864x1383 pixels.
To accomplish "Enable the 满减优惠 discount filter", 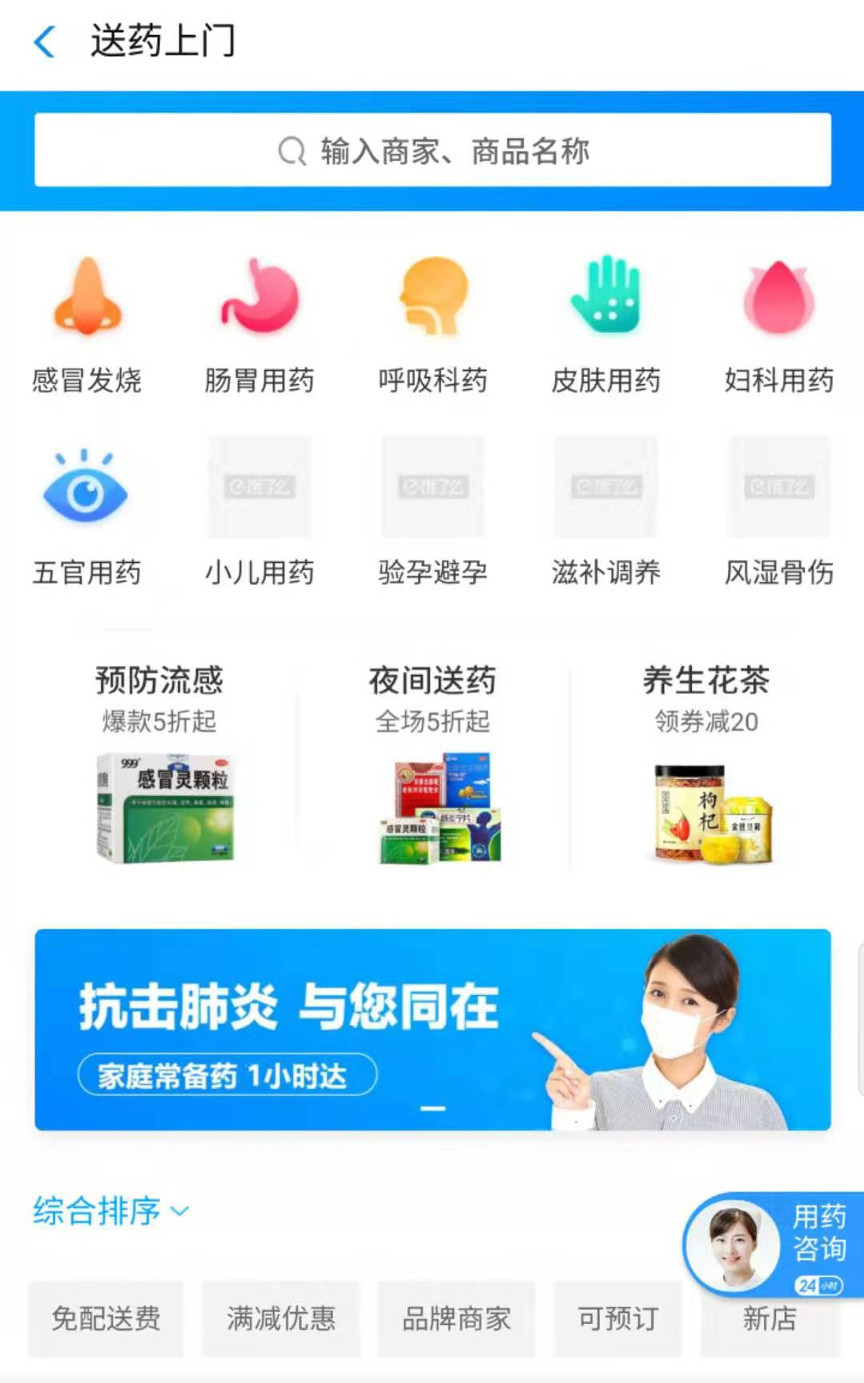I will click(x=280, y=1319).
